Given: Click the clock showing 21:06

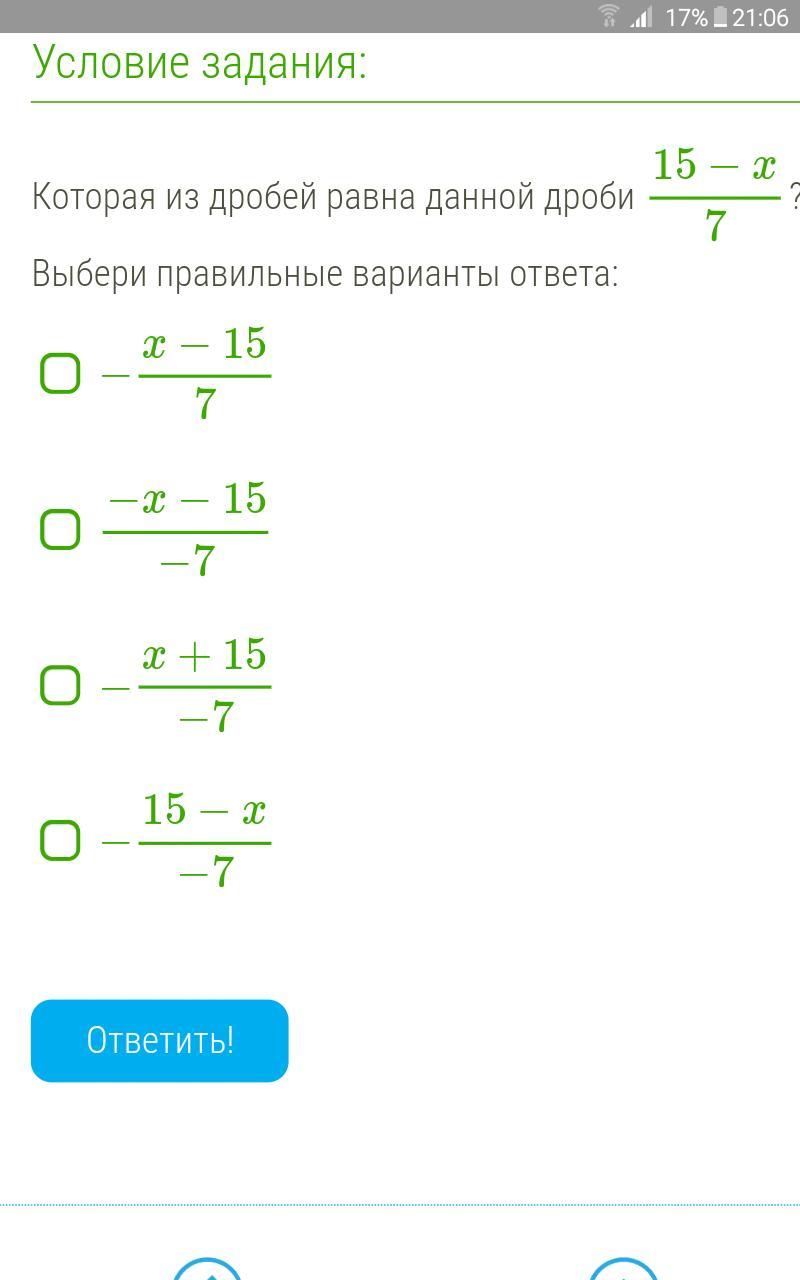Looking at the screenshot, I should coord(760,15).
